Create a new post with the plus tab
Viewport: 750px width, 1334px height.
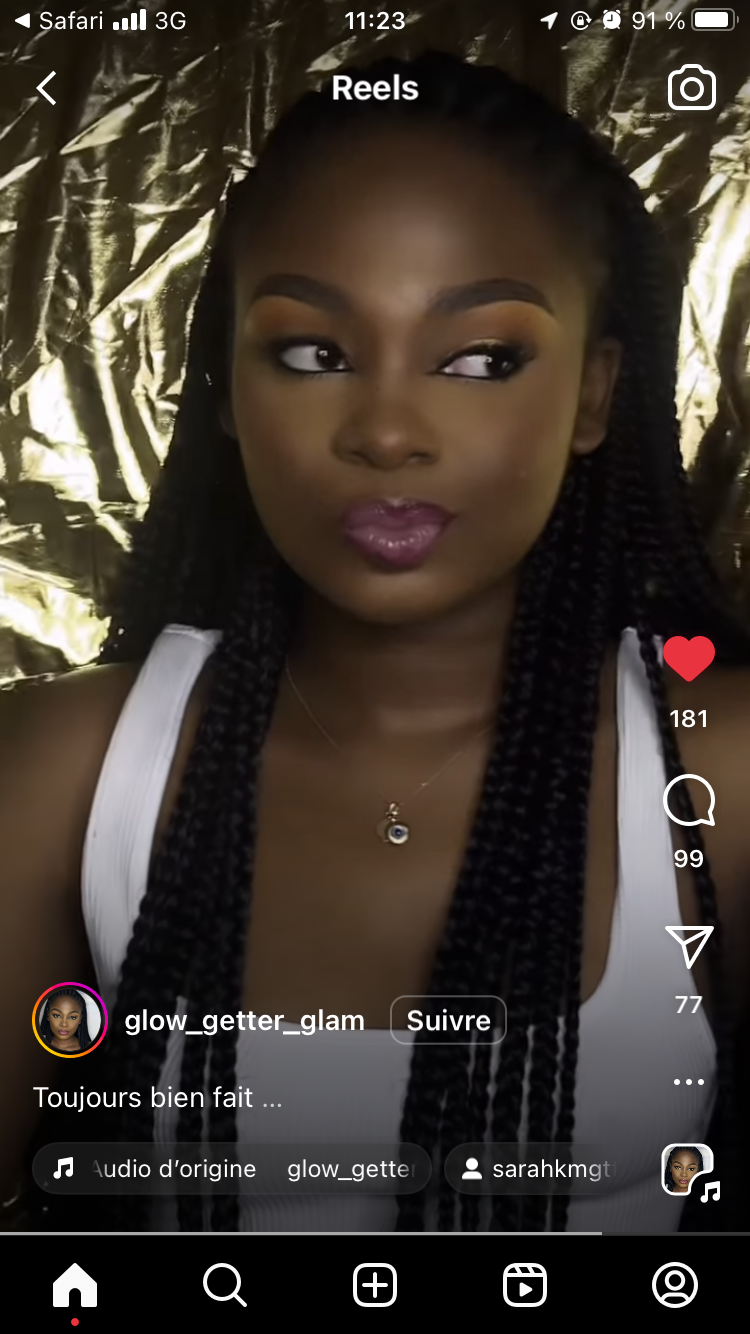click(x=375, y=1285)
